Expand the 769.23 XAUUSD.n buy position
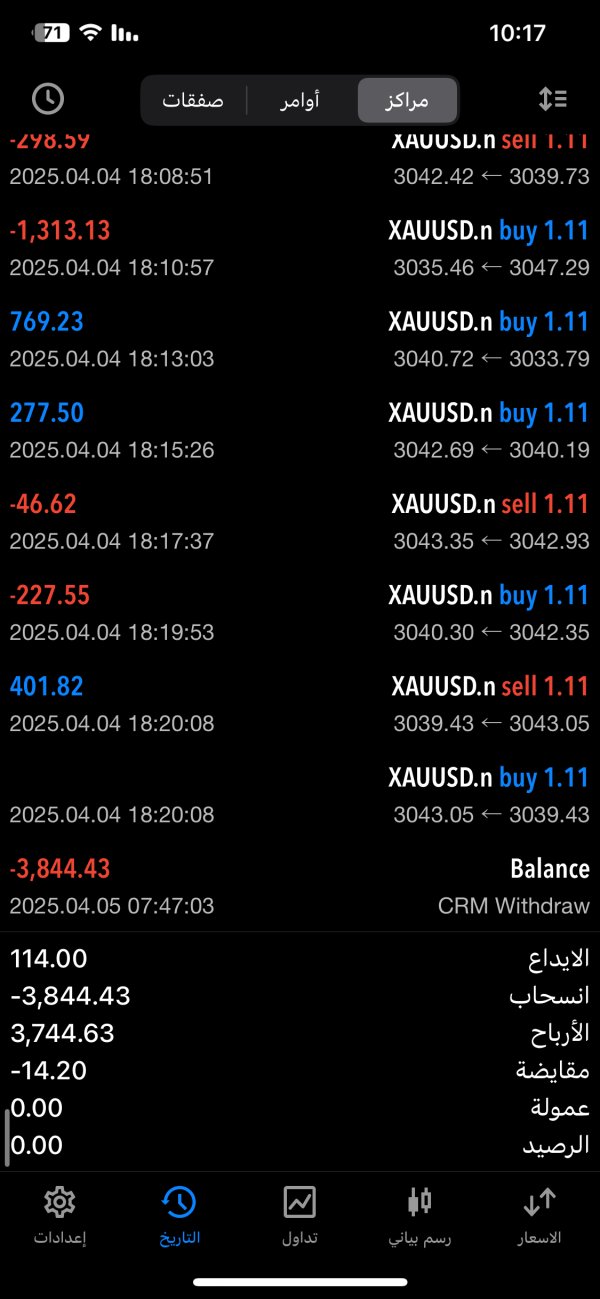This screenshot has height=1299, width=600. click(300, 340)
